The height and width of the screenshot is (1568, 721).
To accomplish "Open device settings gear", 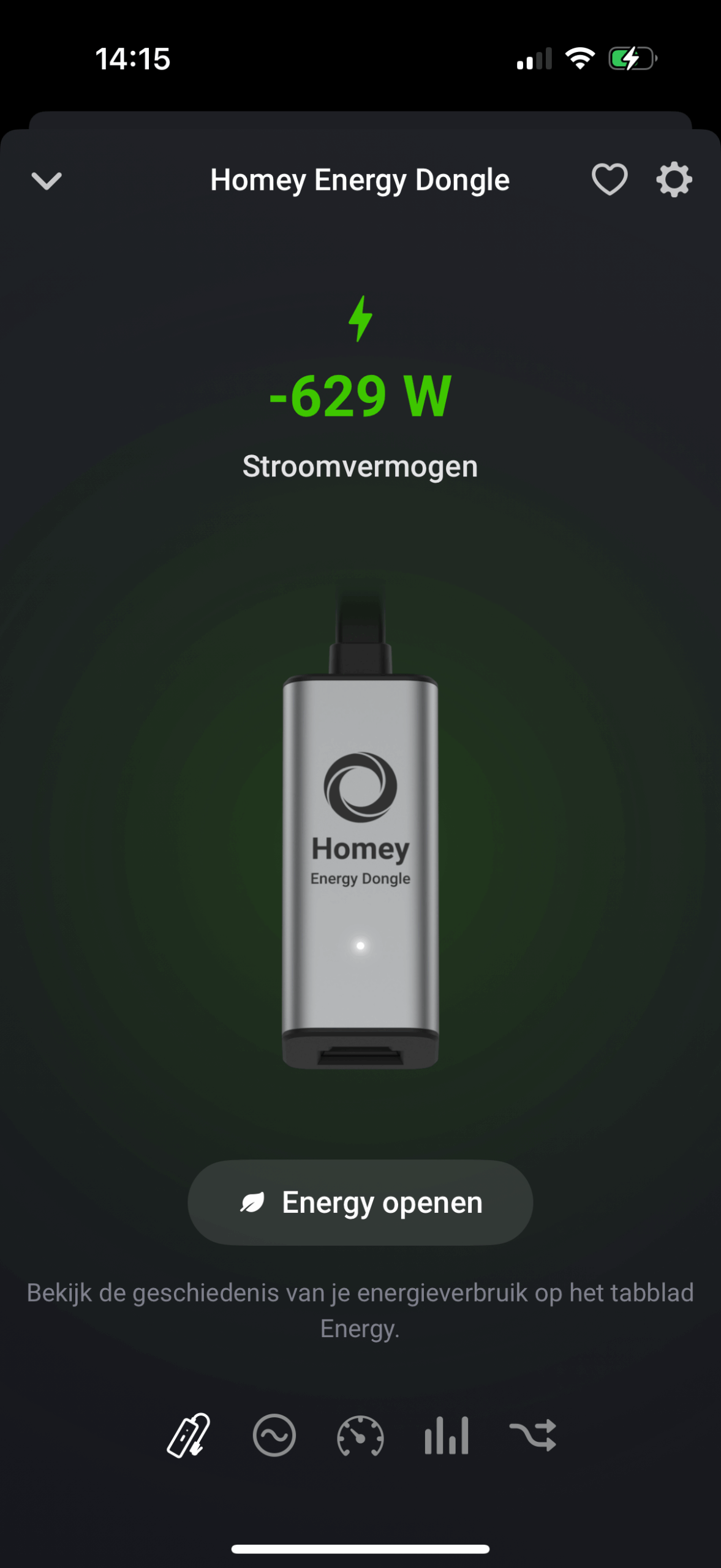I will point(674,179).
